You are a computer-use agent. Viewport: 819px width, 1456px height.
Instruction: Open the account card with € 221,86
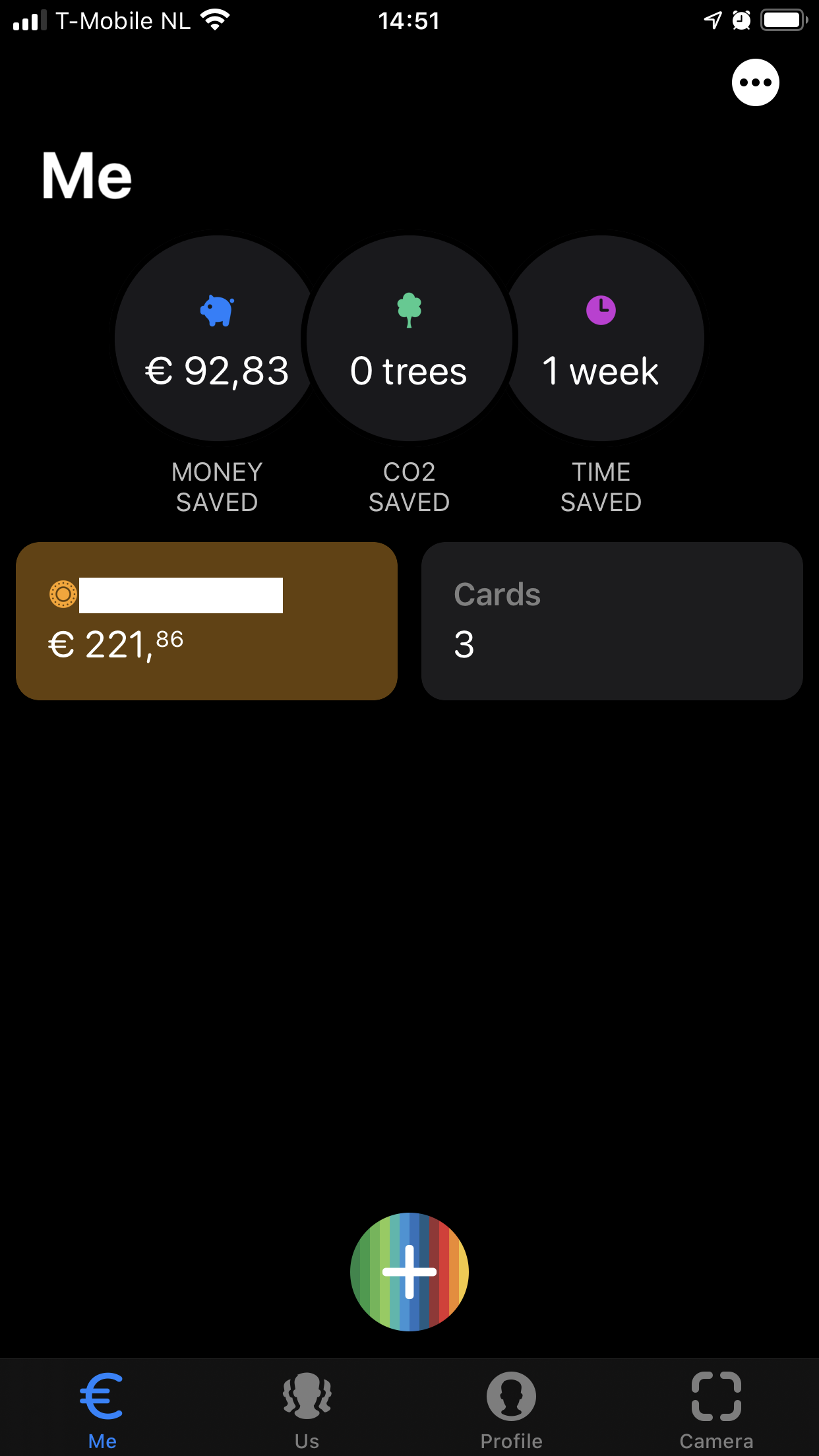click(206, 621)
